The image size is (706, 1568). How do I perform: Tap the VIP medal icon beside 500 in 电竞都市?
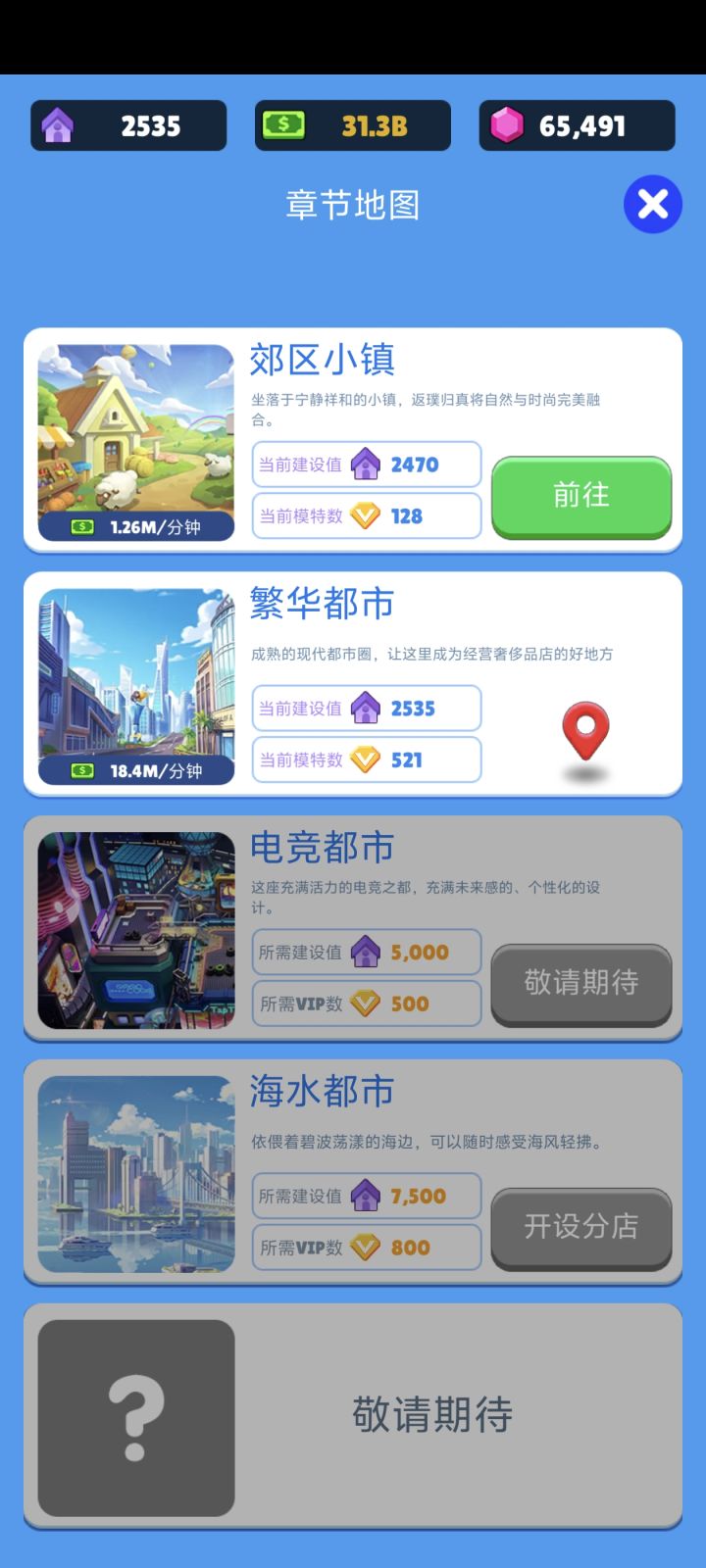coord(367,1004)
